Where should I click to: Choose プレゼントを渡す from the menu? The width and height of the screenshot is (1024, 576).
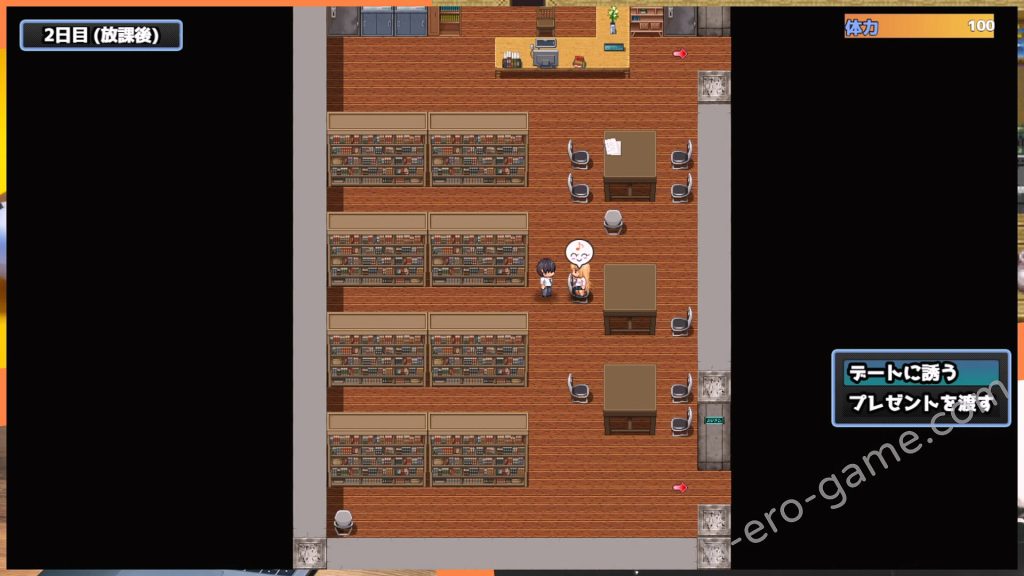[920, 403]
